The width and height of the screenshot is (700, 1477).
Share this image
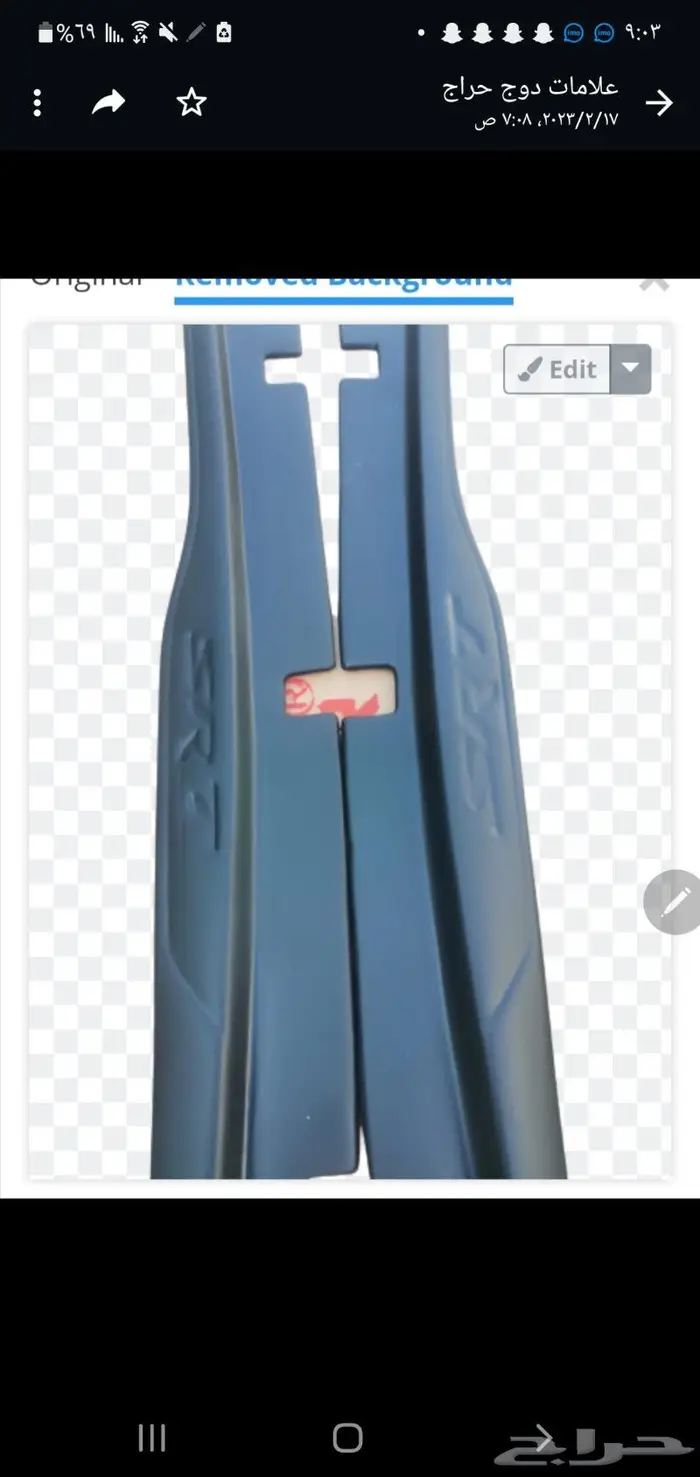pos(110,102)
